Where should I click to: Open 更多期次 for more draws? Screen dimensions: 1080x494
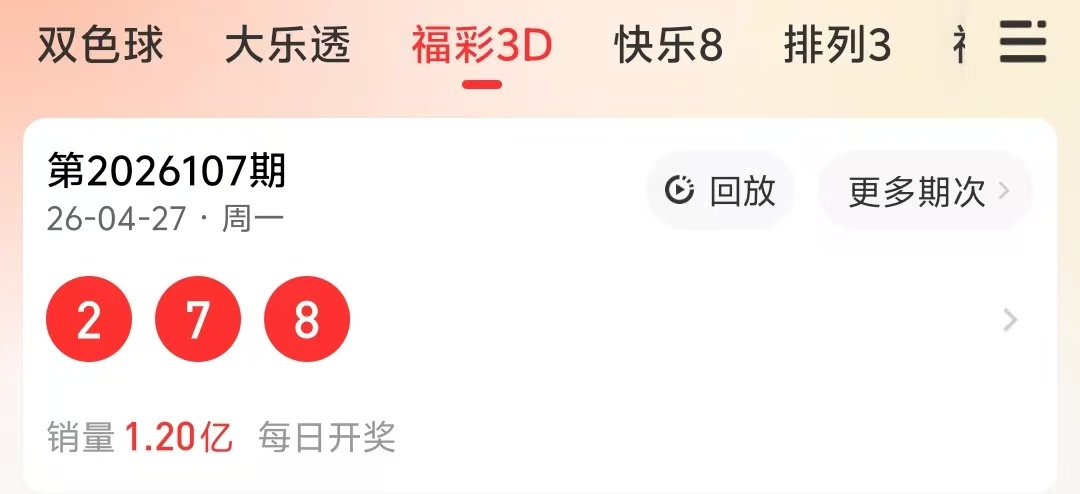926,191
